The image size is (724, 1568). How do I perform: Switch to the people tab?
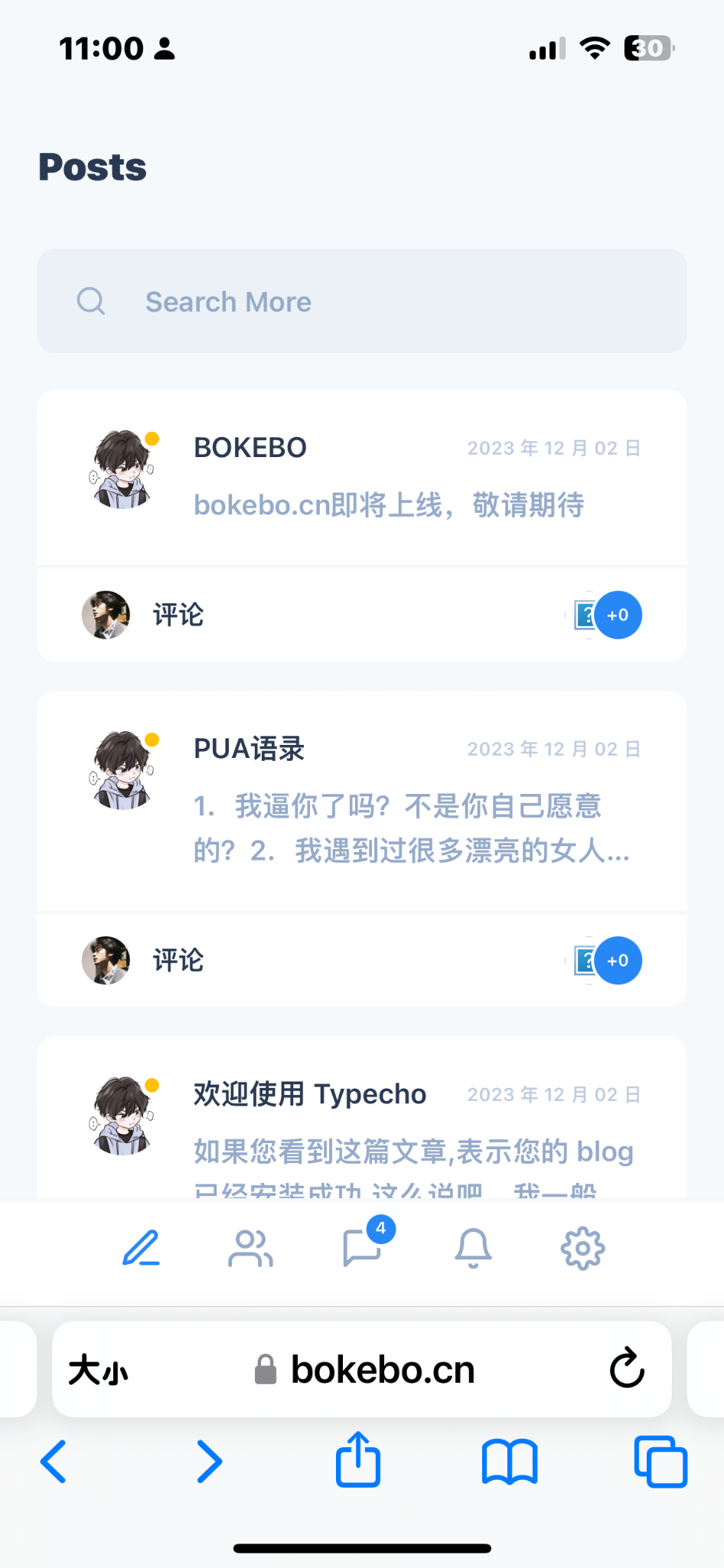click(x=250, y=1249)
